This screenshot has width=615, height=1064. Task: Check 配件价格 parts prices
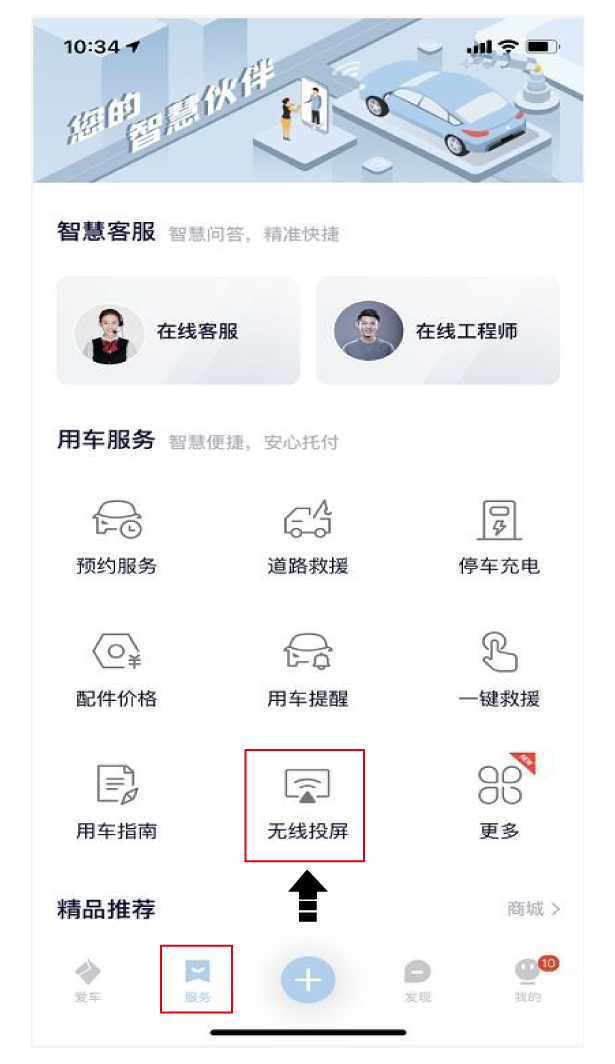(117, 668)
